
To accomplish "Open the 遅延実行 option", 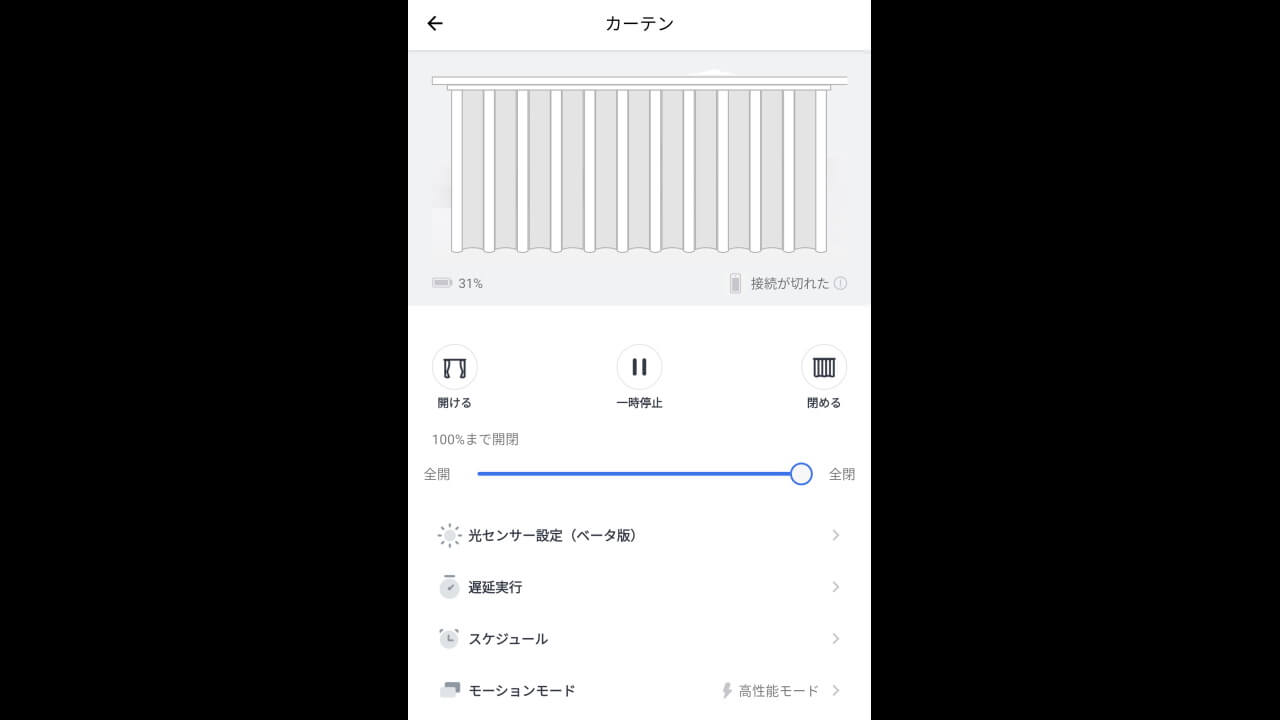I will pyautogui.click(x=639, y=587).
